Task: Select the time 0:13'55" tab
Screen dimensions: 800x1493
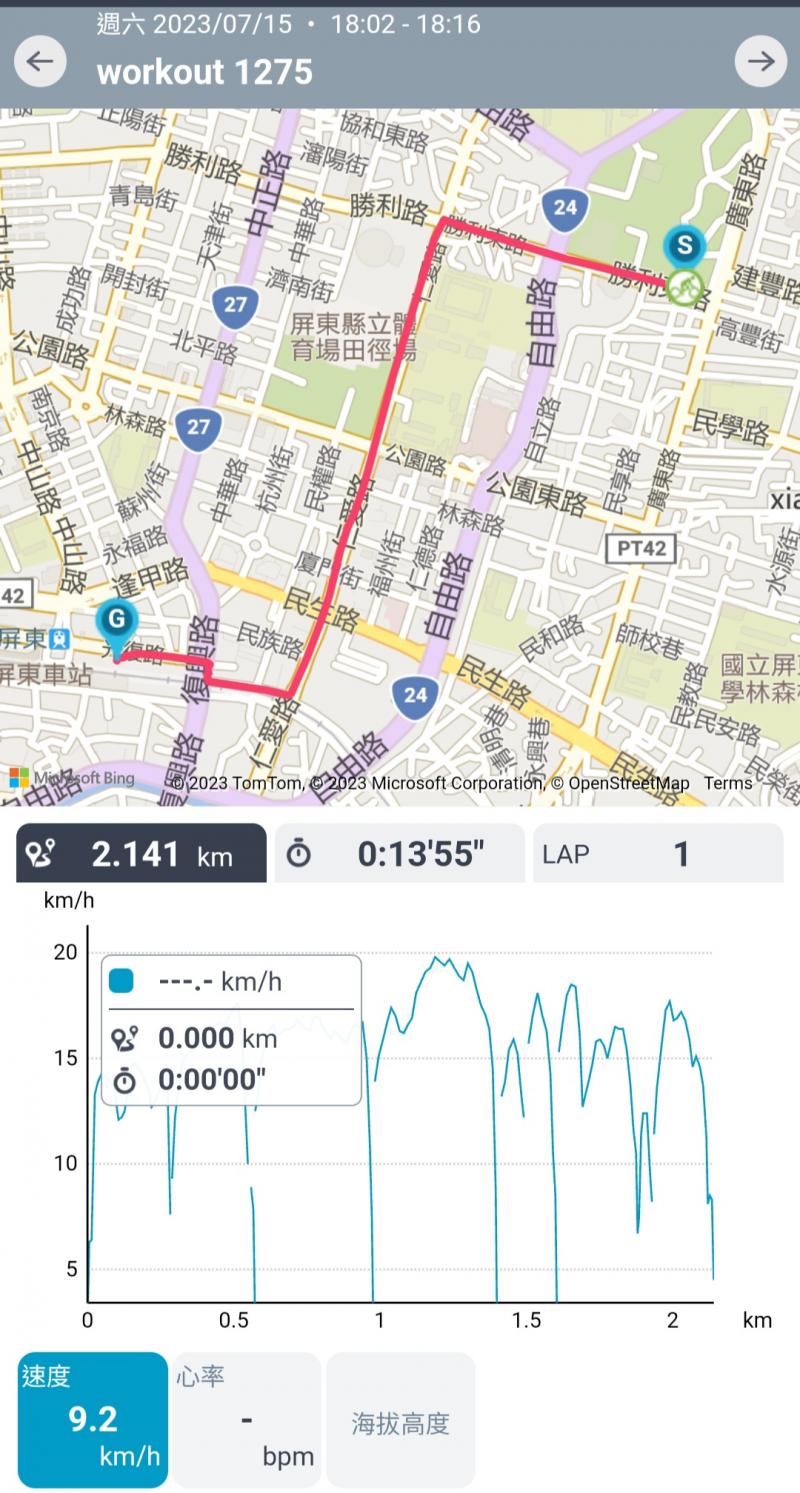Action: 399,854
